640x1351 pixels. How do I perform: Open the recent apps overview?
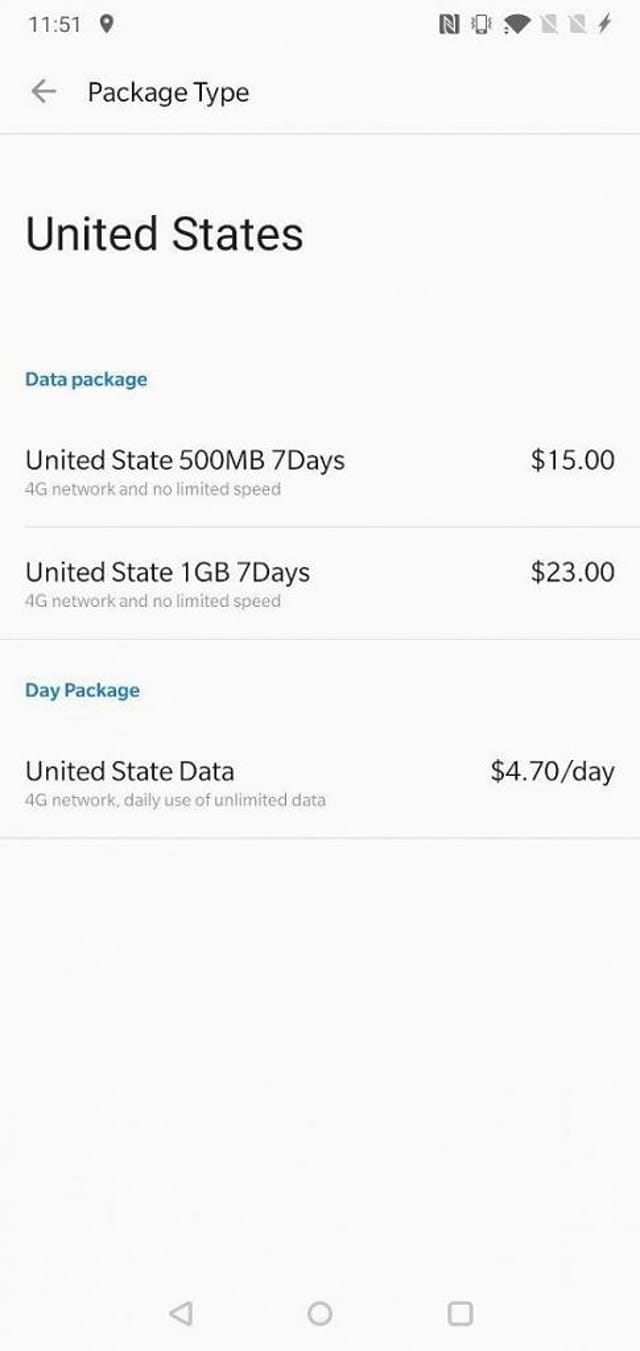point(460,1313)
